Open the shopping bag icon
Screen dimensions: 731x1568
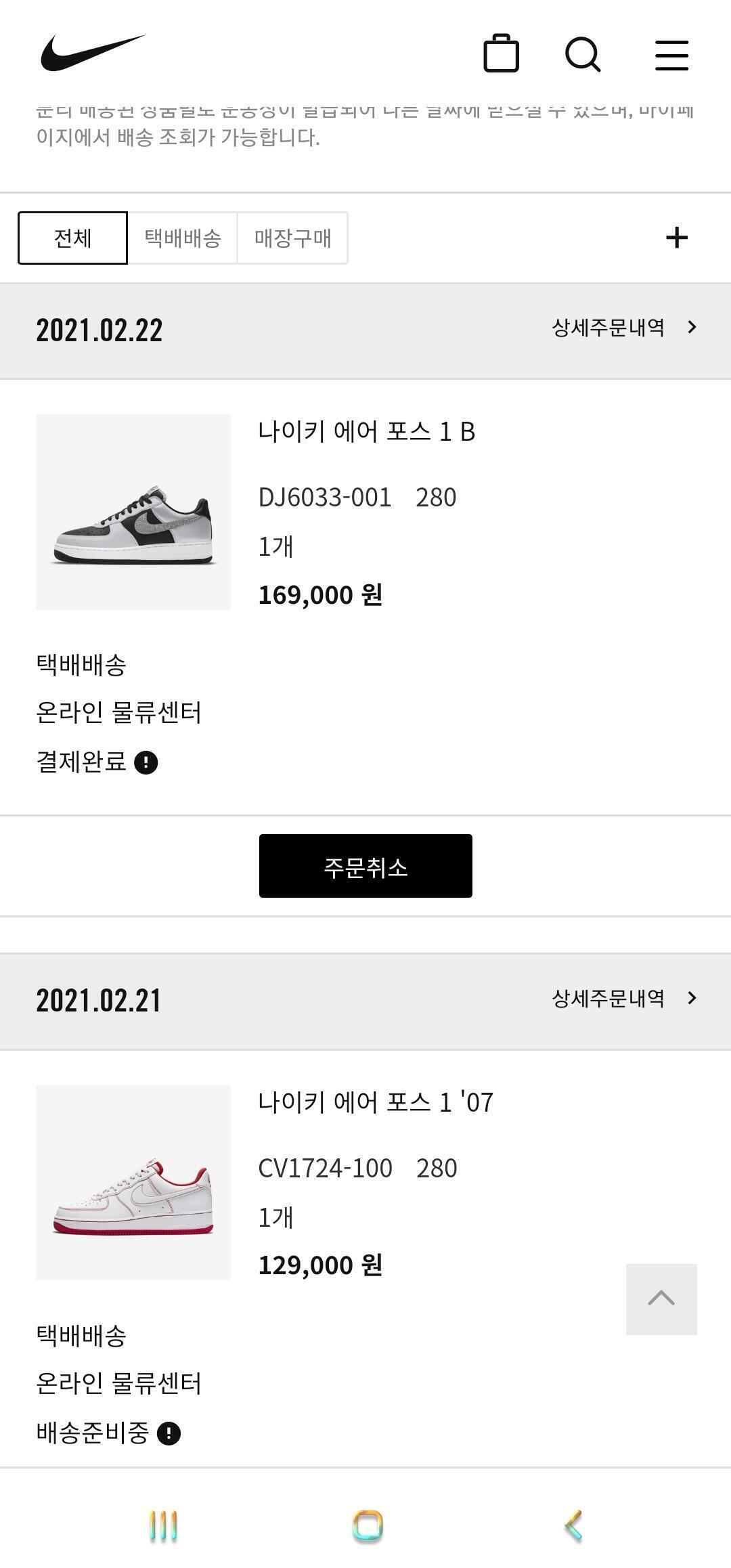coord(501,53)
